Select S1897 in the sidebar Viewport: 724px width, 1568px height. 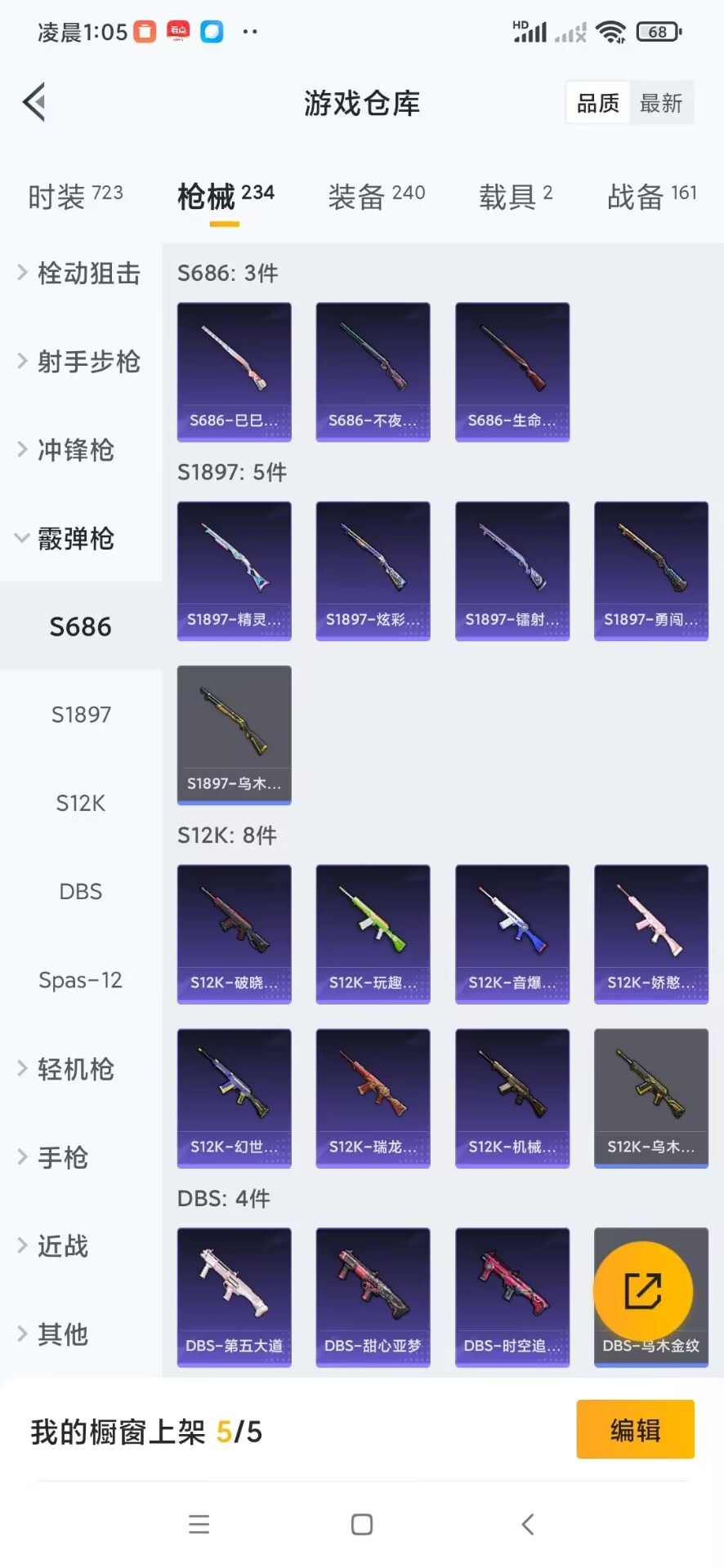click(x=81, y=715)
